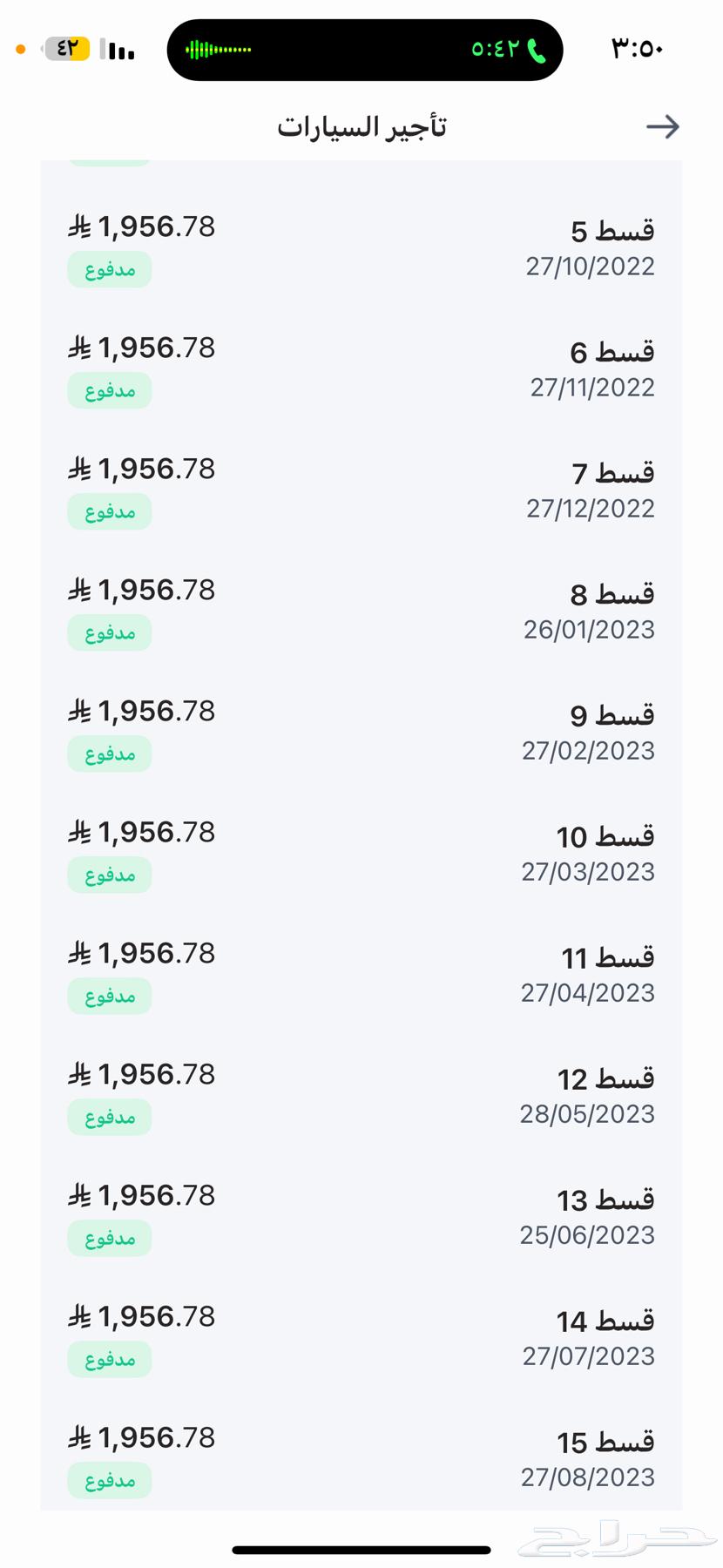
Task: Tap the مدفوع badge for installment قسط 10
Action: click(109, 875)
